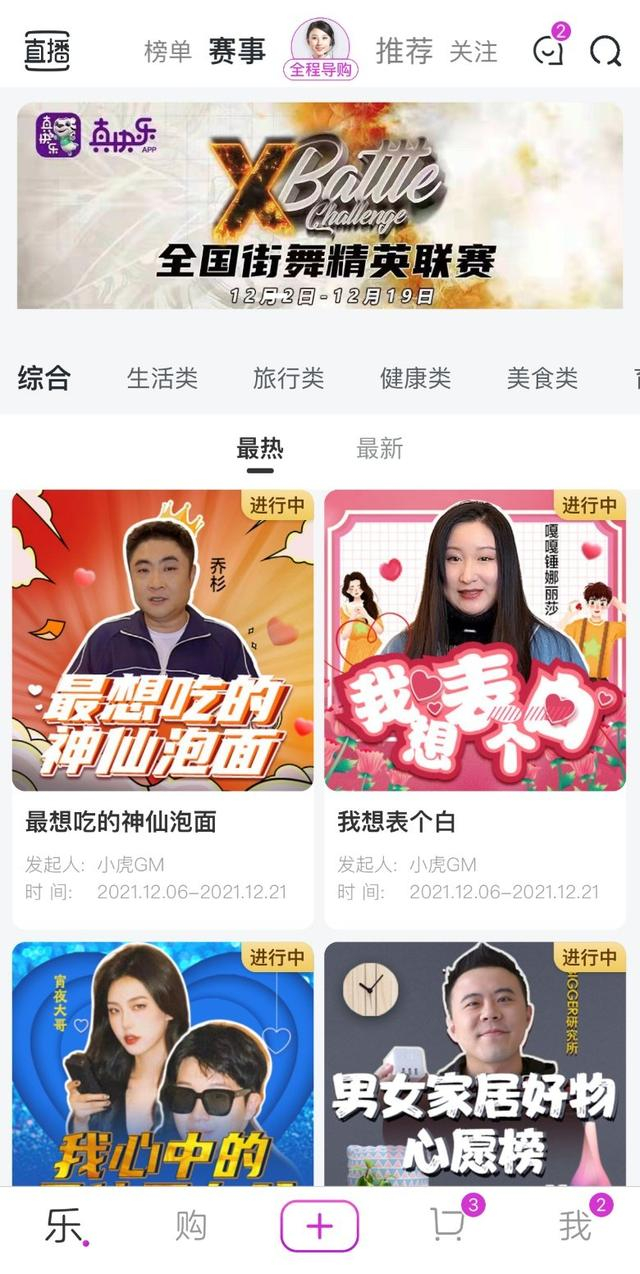
Task: Tap the plus button to create
Action: coord(319,1226)
